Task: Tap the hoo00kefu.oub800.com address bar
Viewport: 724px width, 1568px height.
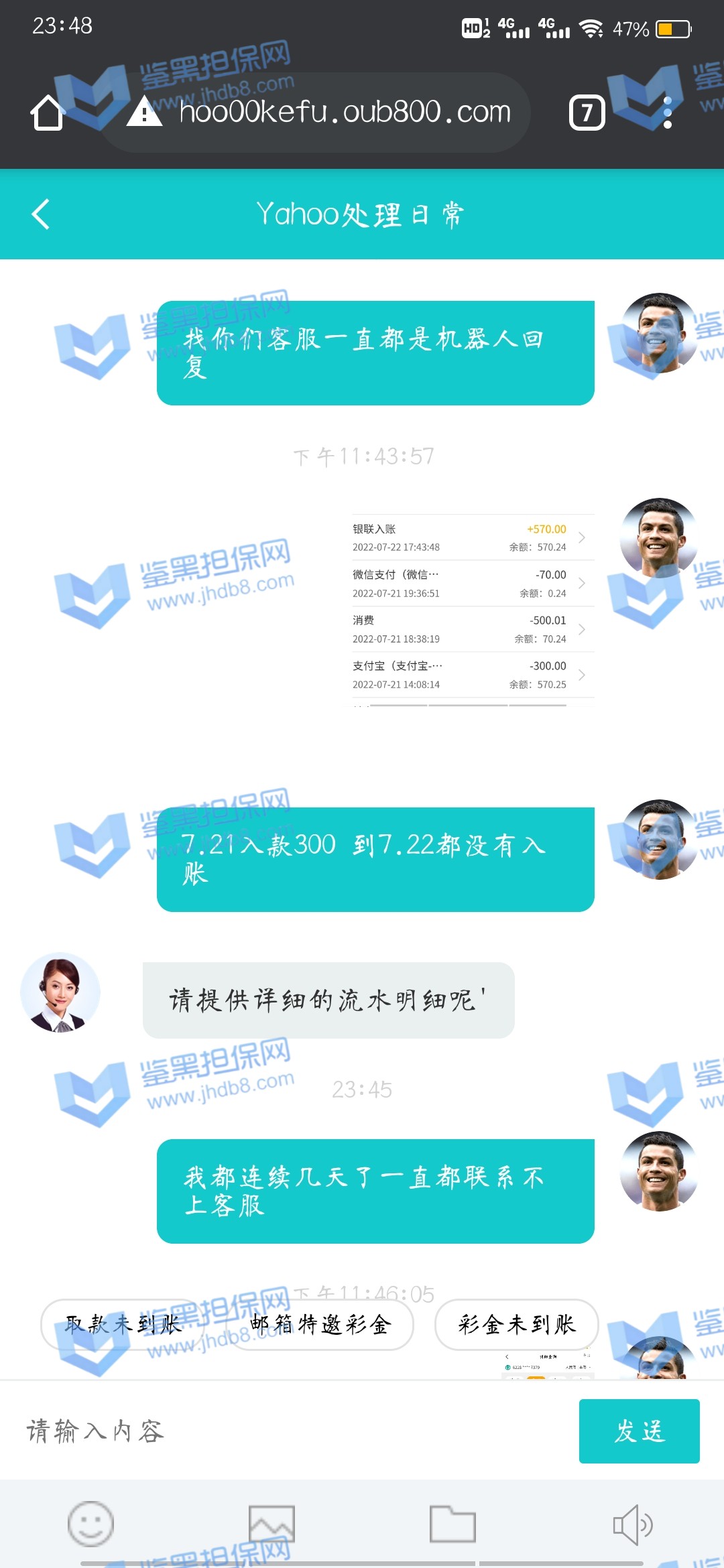Action: pos(345,112)
